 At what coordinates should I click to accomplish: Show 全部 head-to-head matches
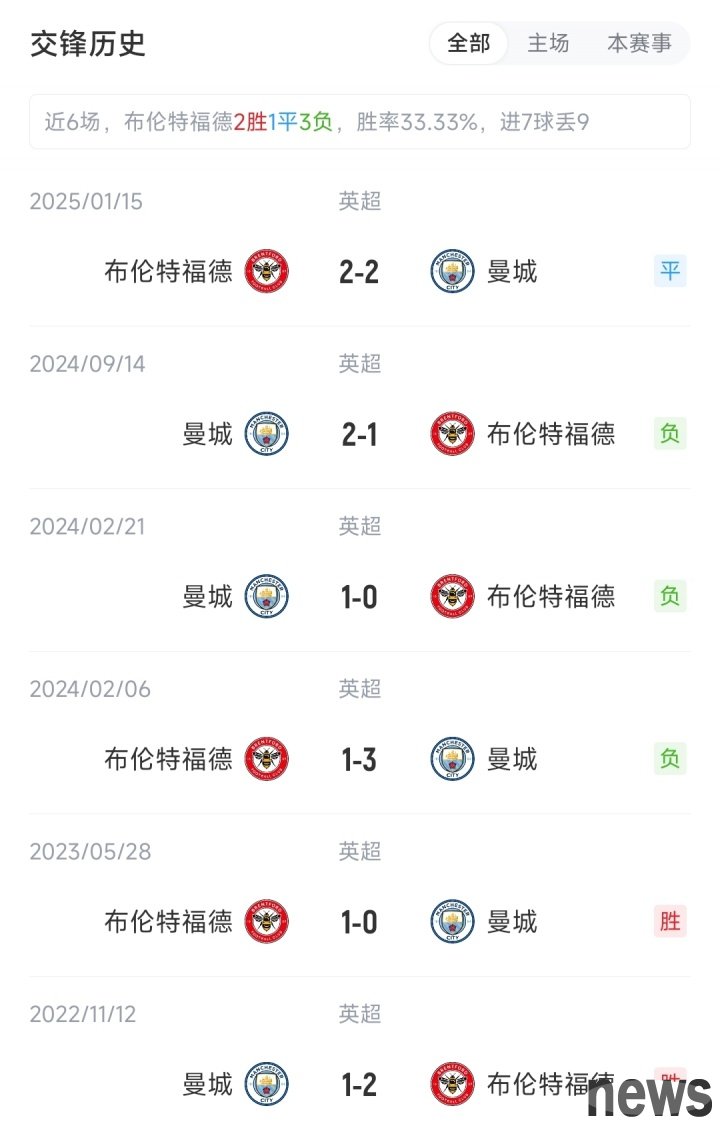(468, 44)
